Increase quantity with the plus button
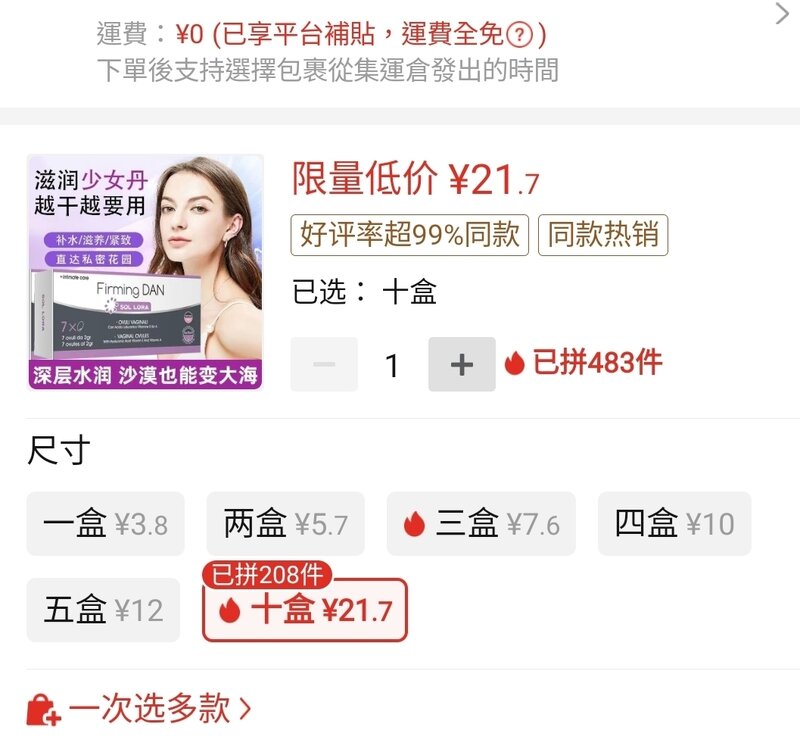The height and width of the screenshot is (746, 800). click(x=461, y=365)
